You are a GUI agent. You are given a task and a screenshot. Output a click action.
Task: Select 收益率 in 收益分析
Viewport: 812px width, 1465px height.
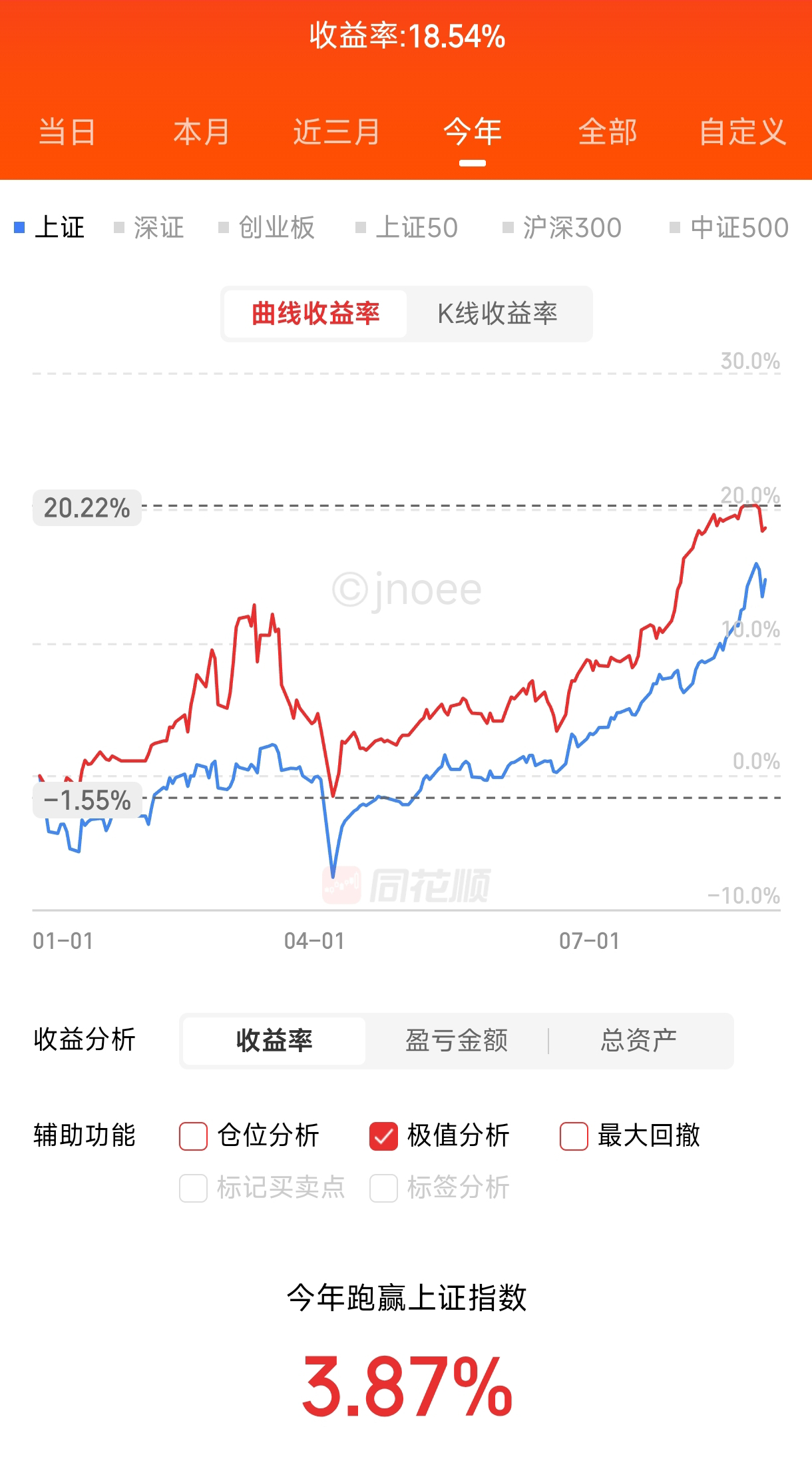coord(274,1040)
